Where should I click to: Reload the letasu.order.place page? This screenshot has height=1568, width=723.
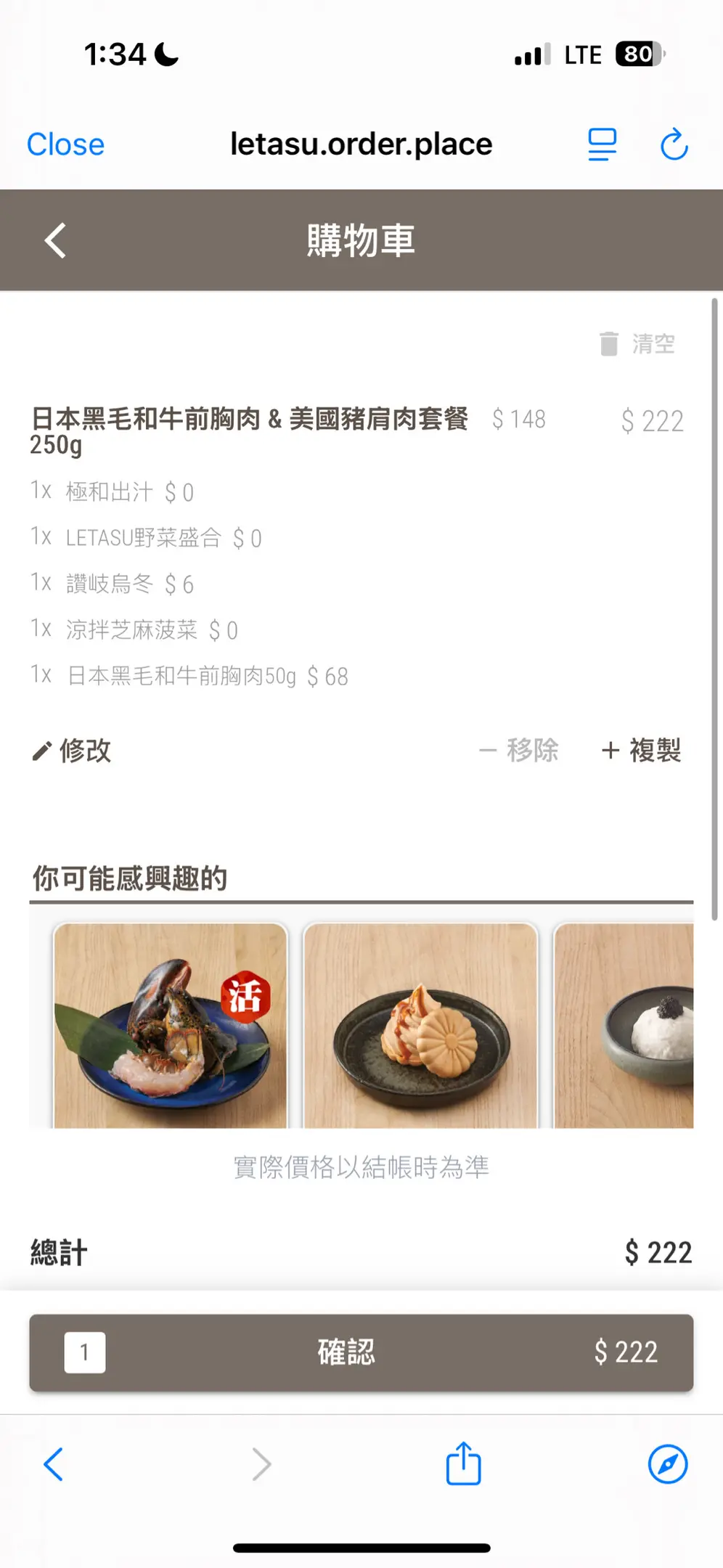pyautogui.click(x=674, y=144)
